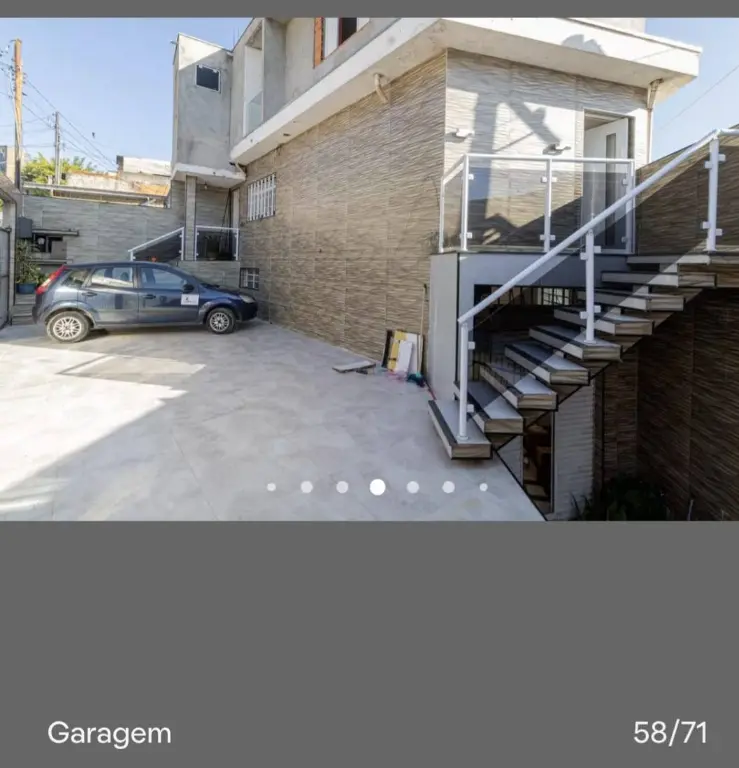This screenshot has width=739, height=768.
Task: Tap the highlighted page indicator dot
Action: [377, 487]
